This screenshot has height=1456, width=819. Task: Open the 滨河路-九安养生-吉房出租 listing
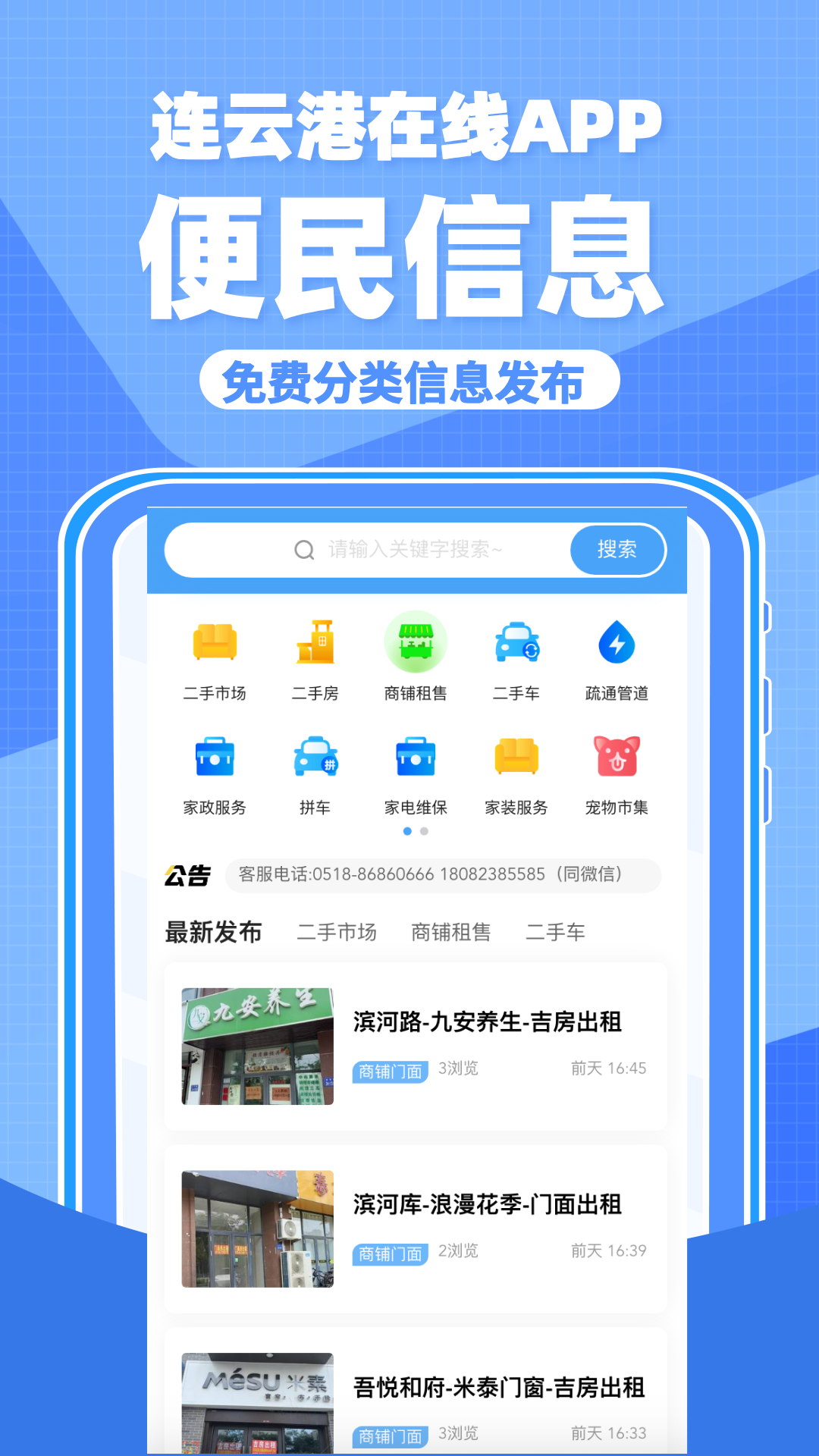point(485,1022)
